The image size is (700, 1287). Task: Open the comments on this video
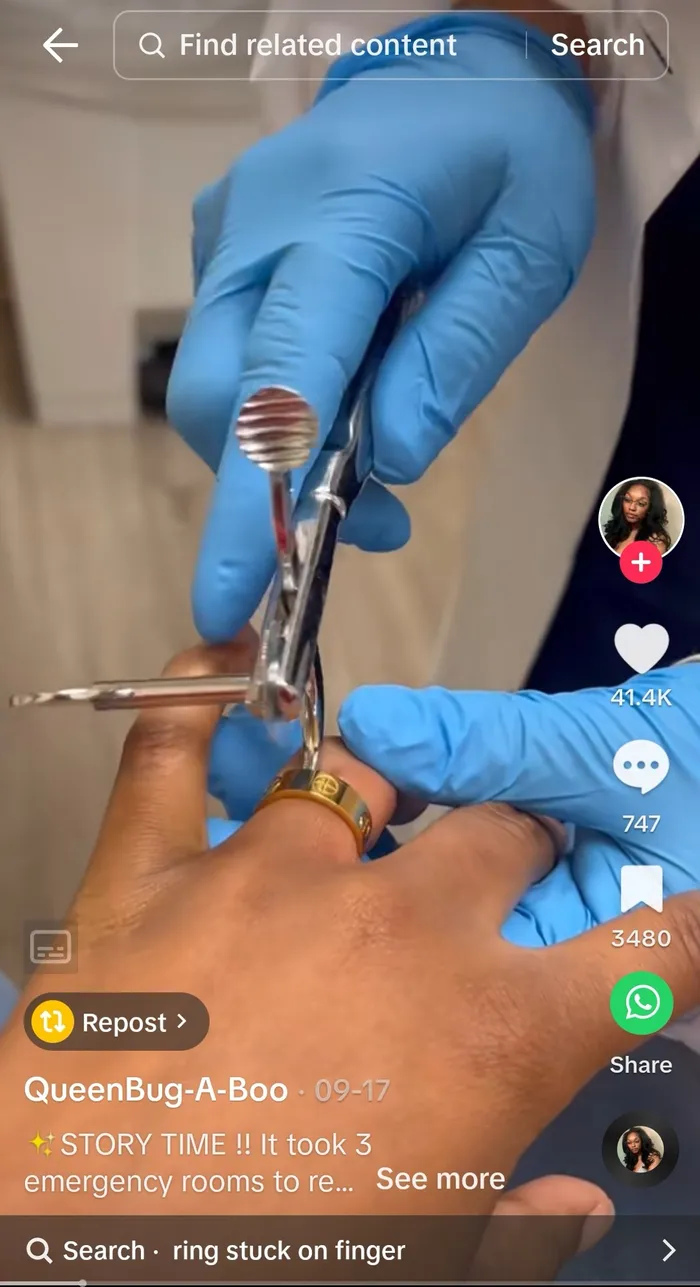(x=641, y=768)
